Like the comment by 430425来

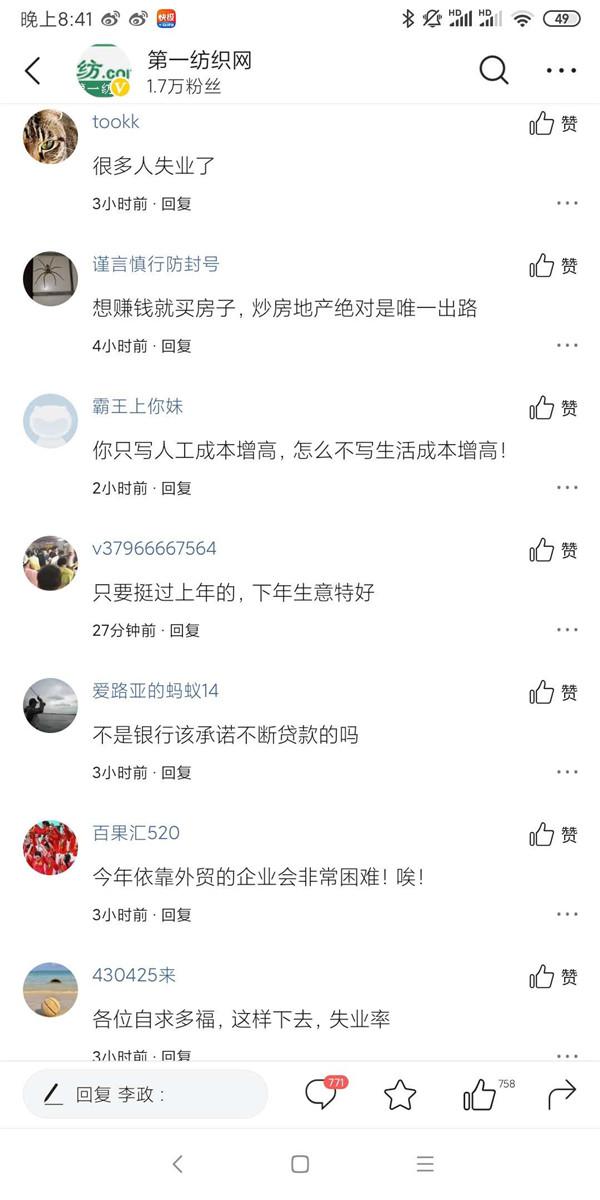click(x=553, y=976)
